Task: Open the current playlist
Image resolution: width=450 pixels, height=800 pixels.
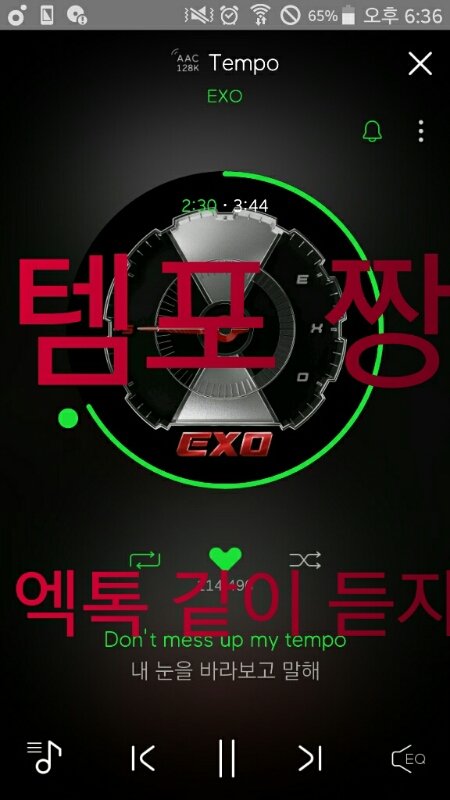Action: point(44,757)
